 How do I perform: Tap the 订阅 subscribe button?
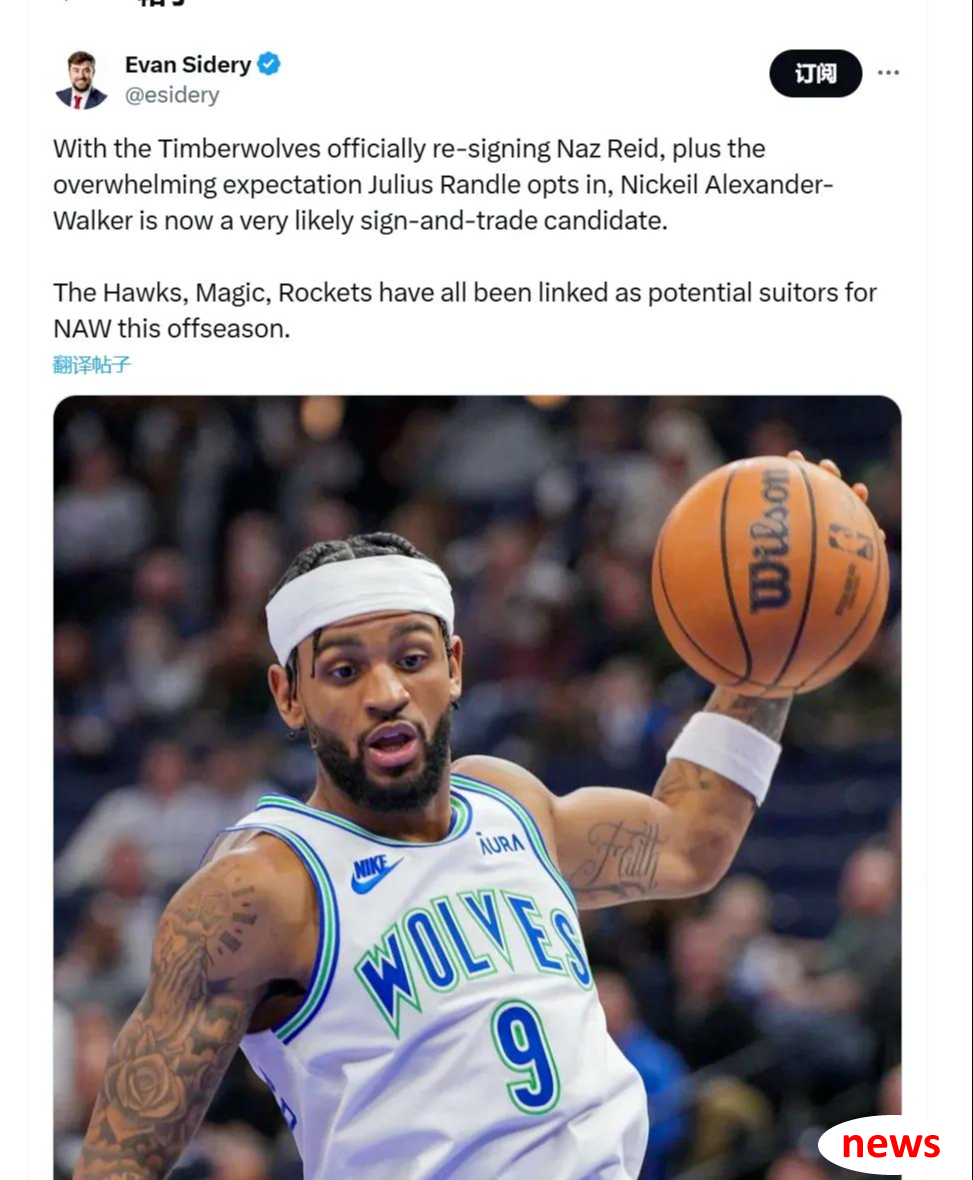click(815, 73)
